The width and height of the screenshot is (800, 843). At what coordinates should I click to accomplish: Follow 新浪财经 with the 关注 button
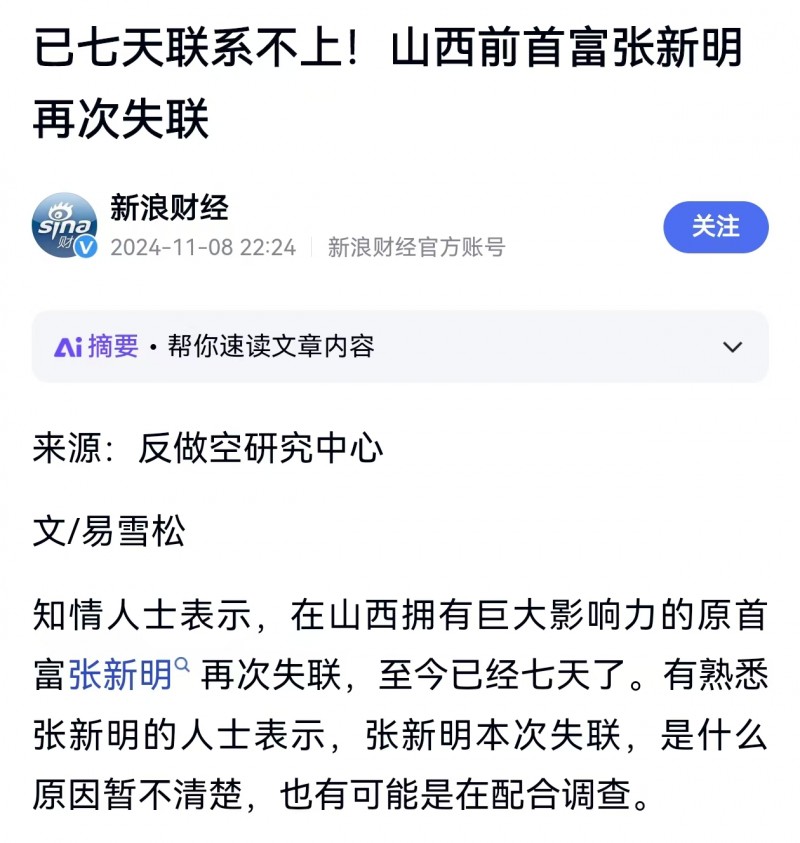pos(716,227)
